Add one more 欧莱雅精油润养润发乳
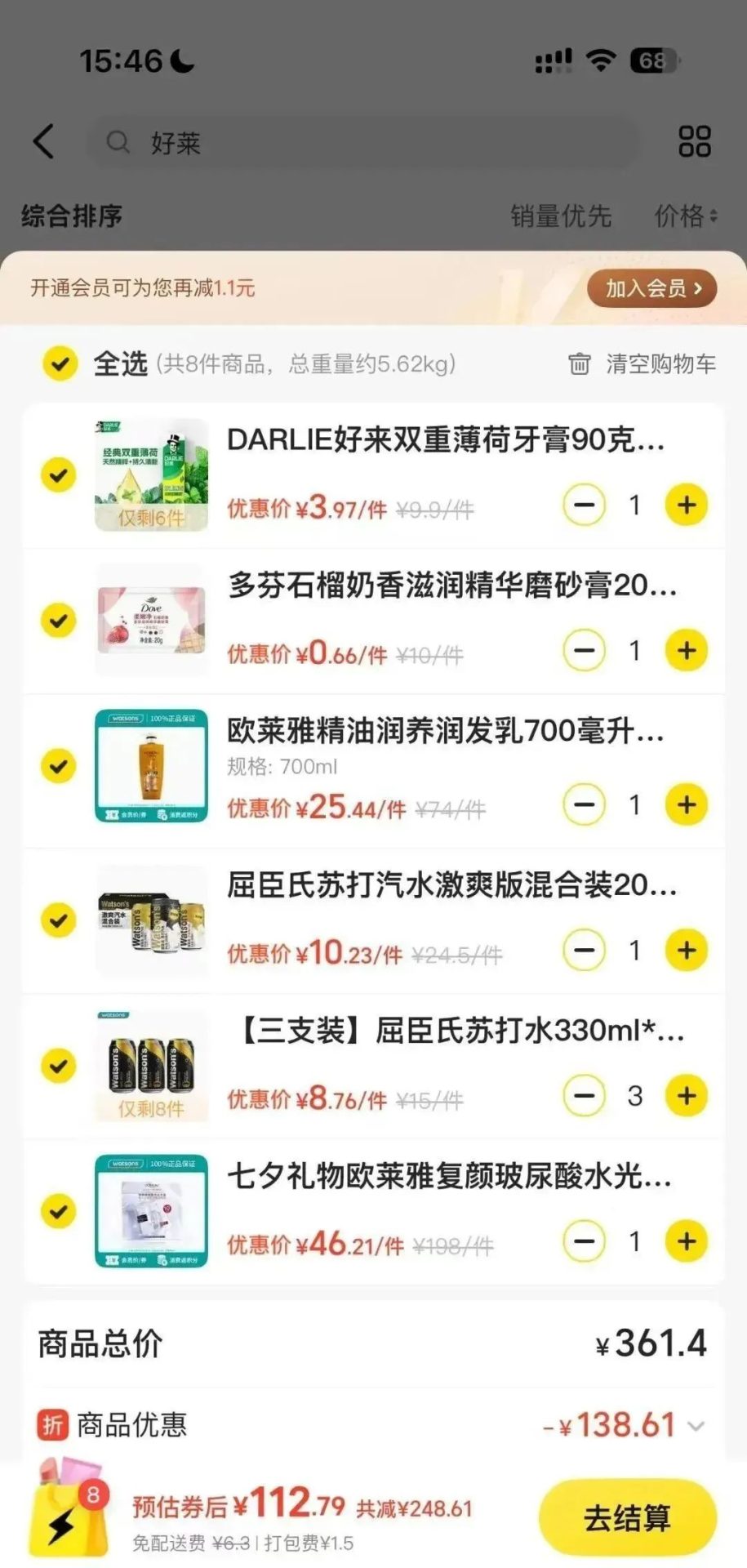The width and height of the screenshot is (747, 1568). point(686,805)
